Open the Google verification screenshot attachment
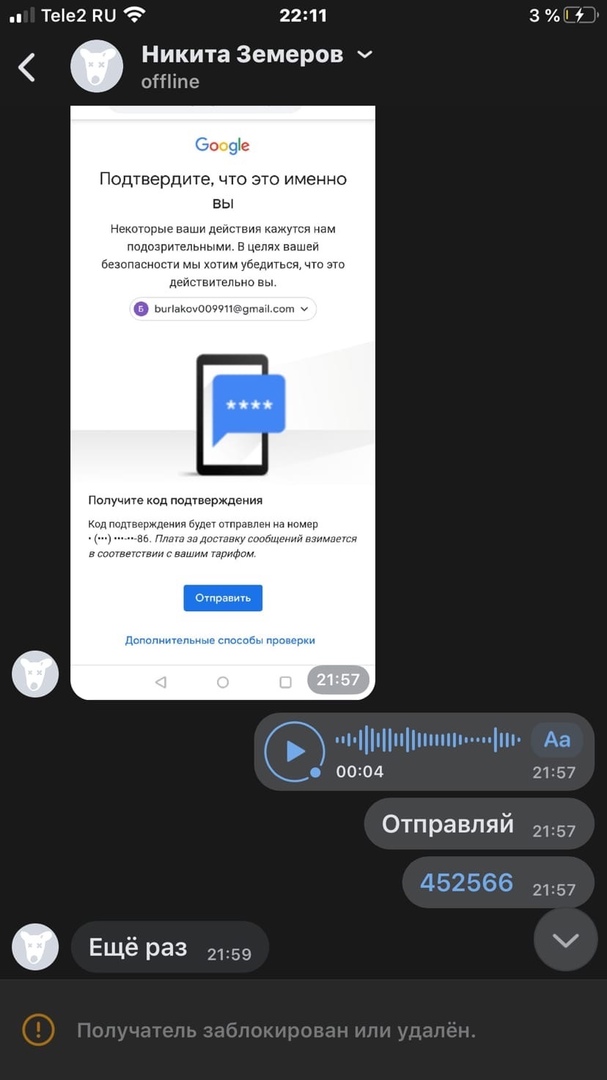The image size is (607, 1080). pos(222,400)
